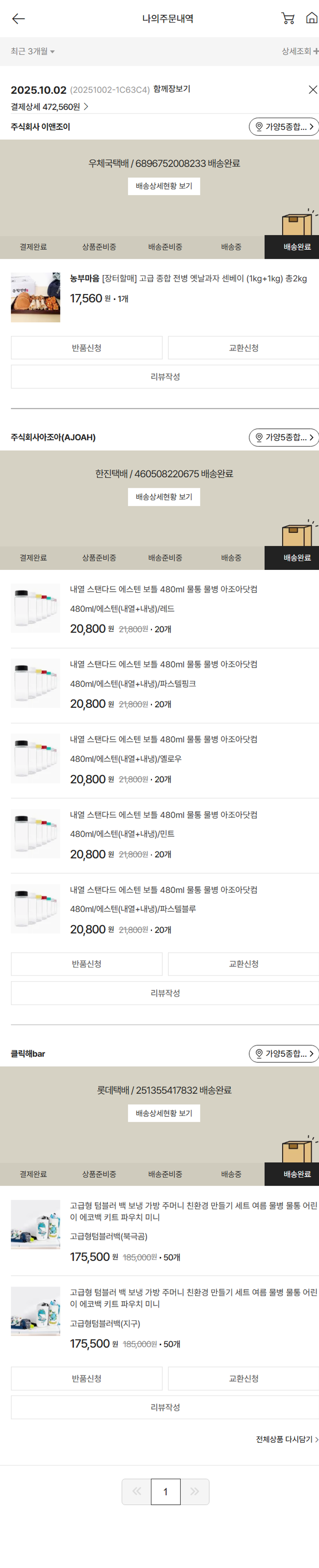Open the shopping cart

click(288, 19)
